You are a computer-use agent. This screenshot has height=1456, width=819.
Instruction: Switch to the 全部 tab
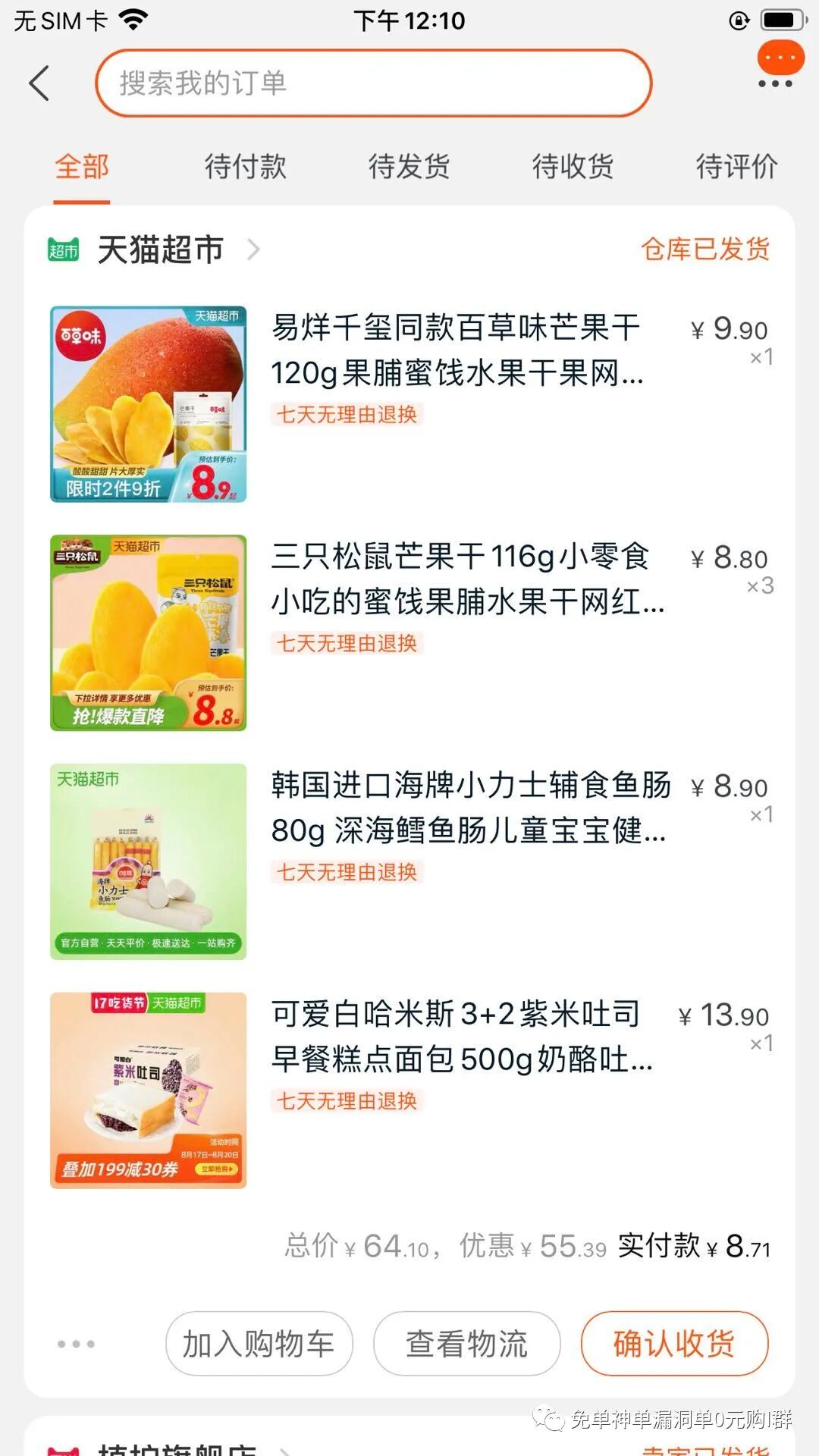point(82,167)
